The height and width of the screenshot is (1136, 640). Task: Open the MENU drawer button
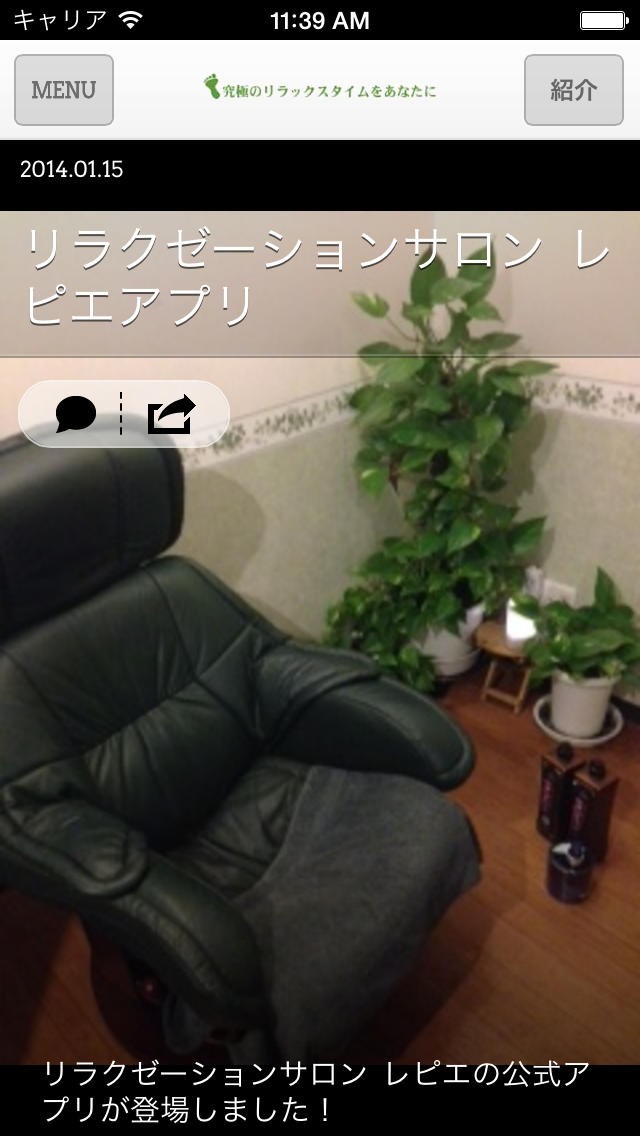[64, 90]
